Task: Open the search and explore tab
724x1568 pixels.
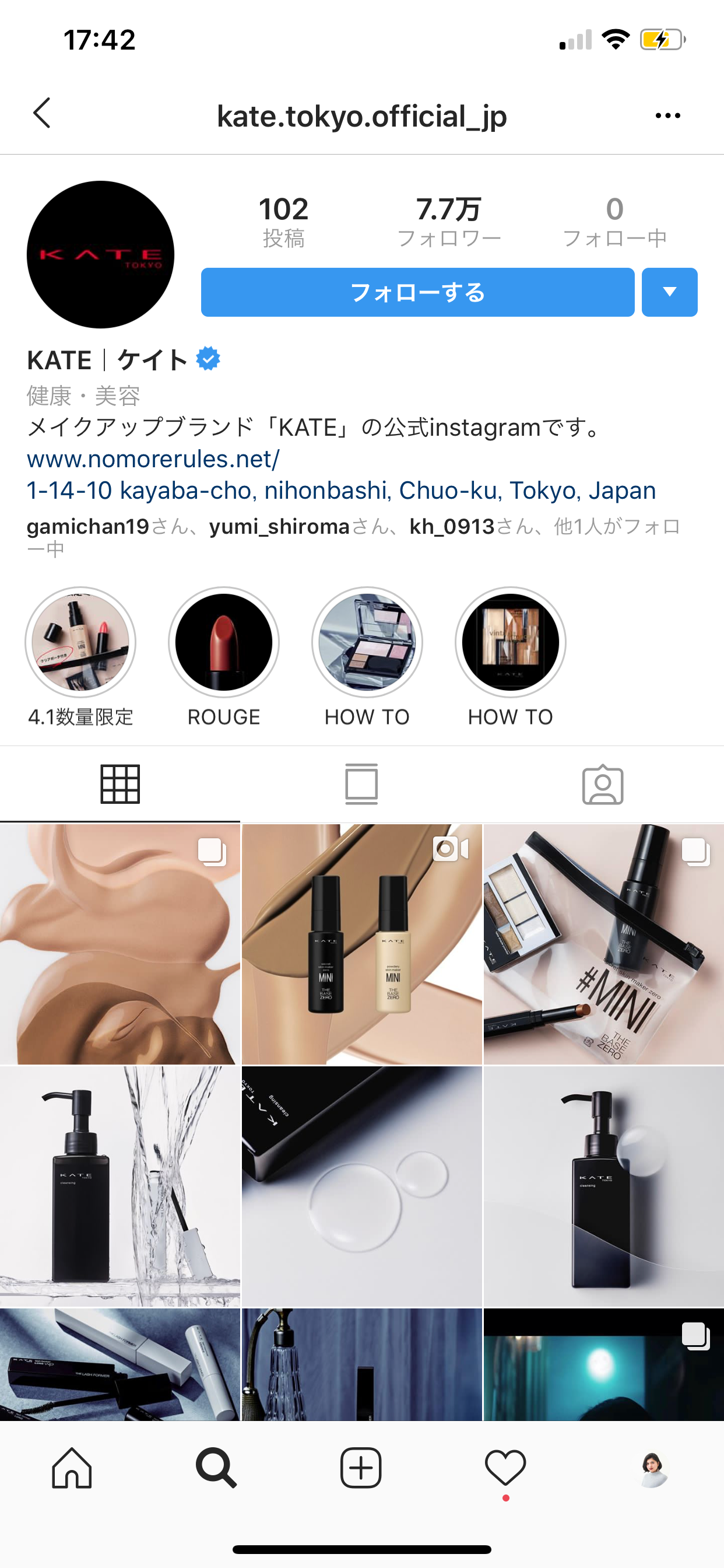Action: (x=216, y=1468)
